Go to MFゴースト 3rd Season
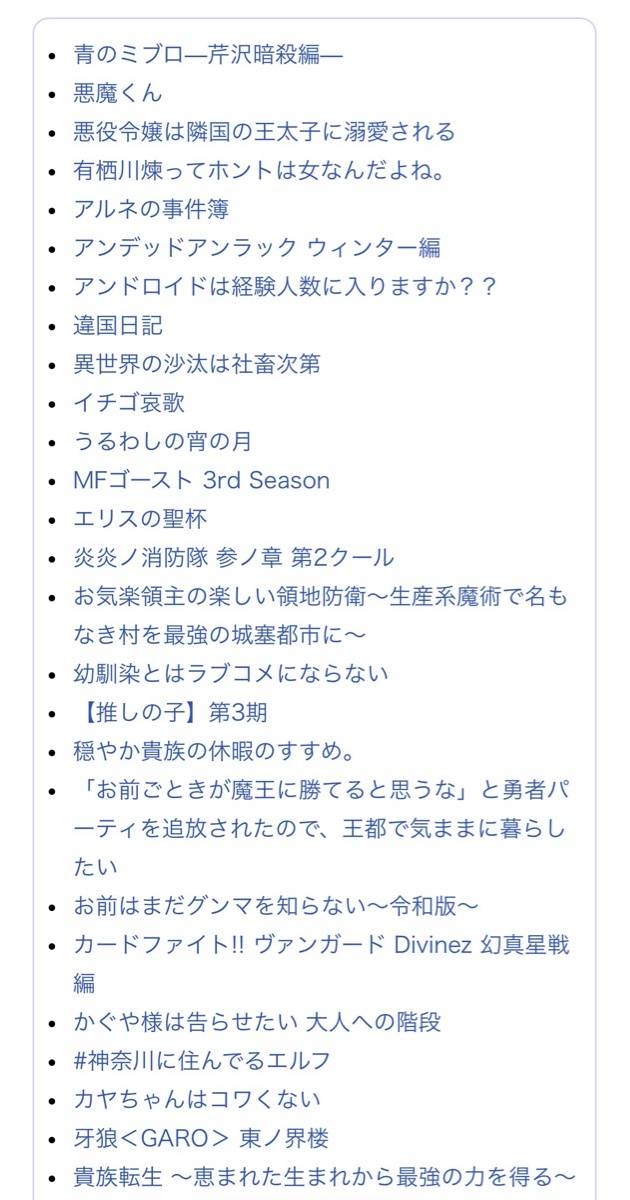Image resolution: width=630 pixels, height=1200 pixels. (x=201, y=480)
